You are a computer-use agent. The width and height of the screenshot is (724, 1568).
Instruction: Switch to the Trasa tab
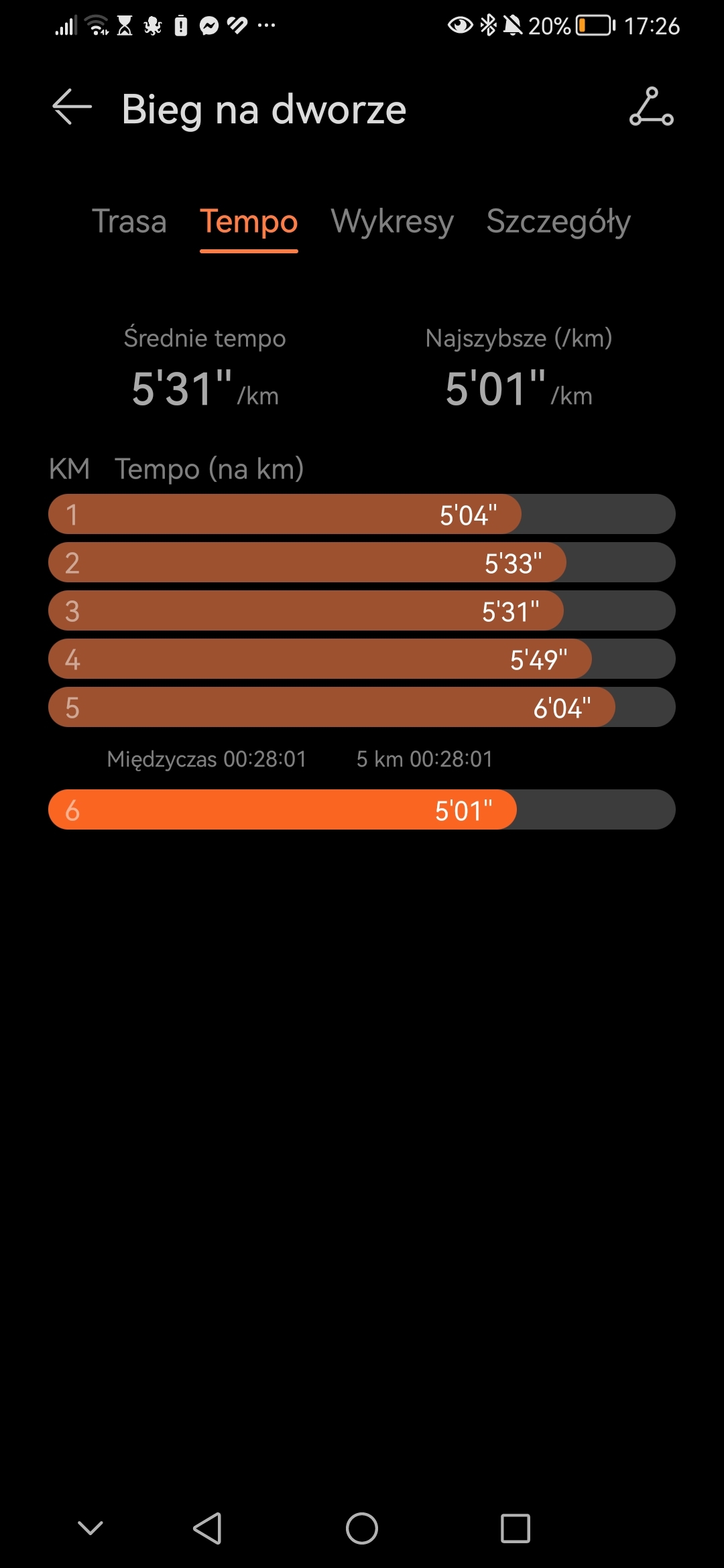tap(129, 221)
